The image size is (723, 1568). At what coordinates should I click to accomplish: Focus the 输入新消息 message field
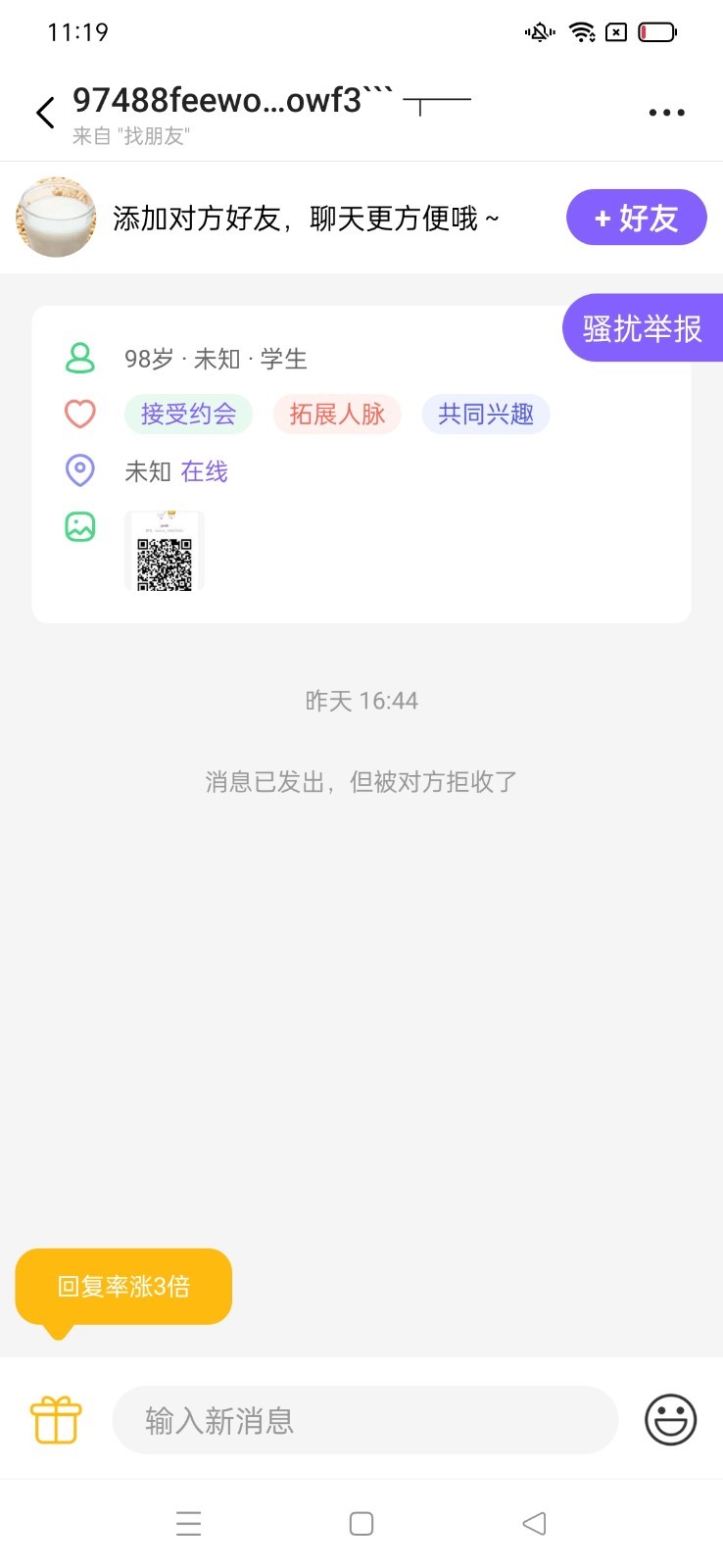[364, 1420]
